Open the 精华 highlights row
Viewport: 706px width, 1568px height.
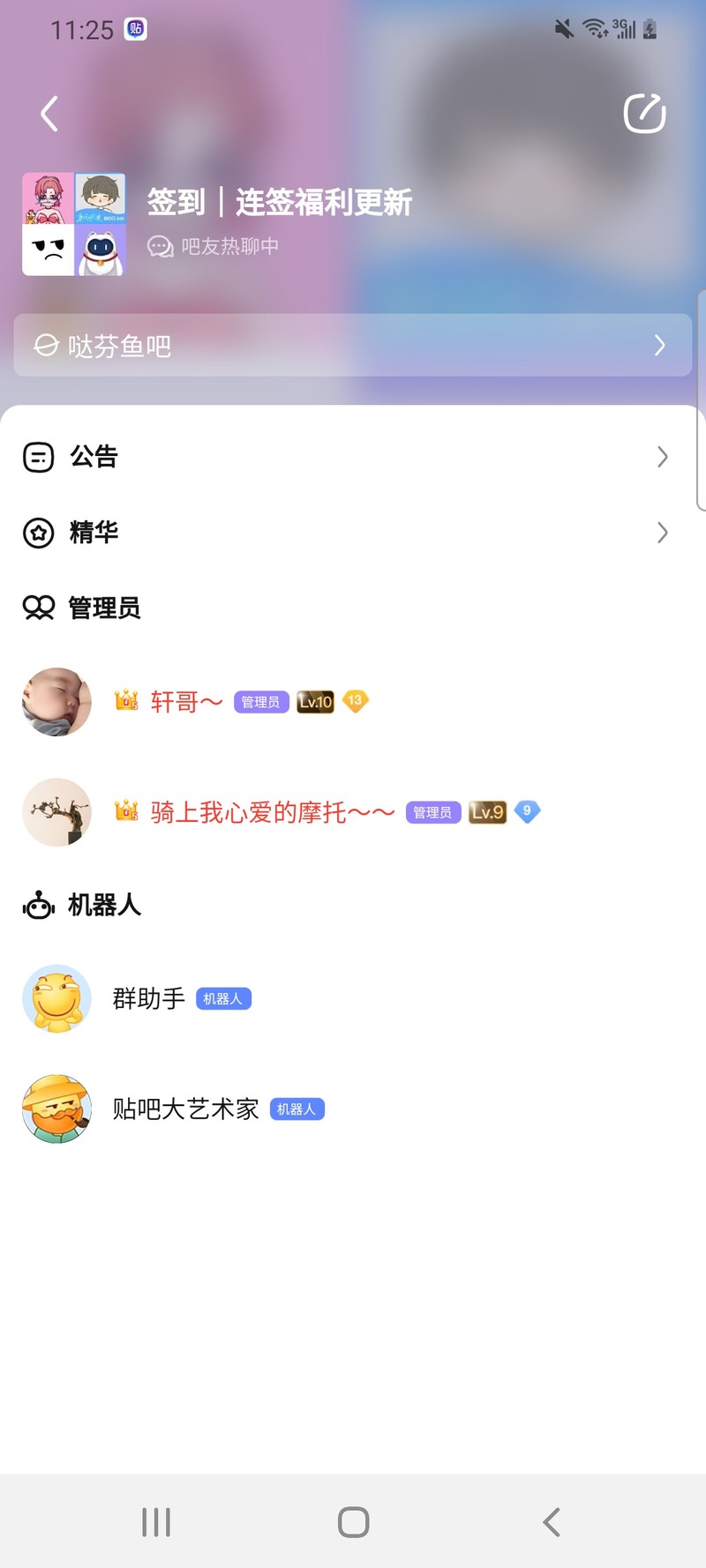353,533
